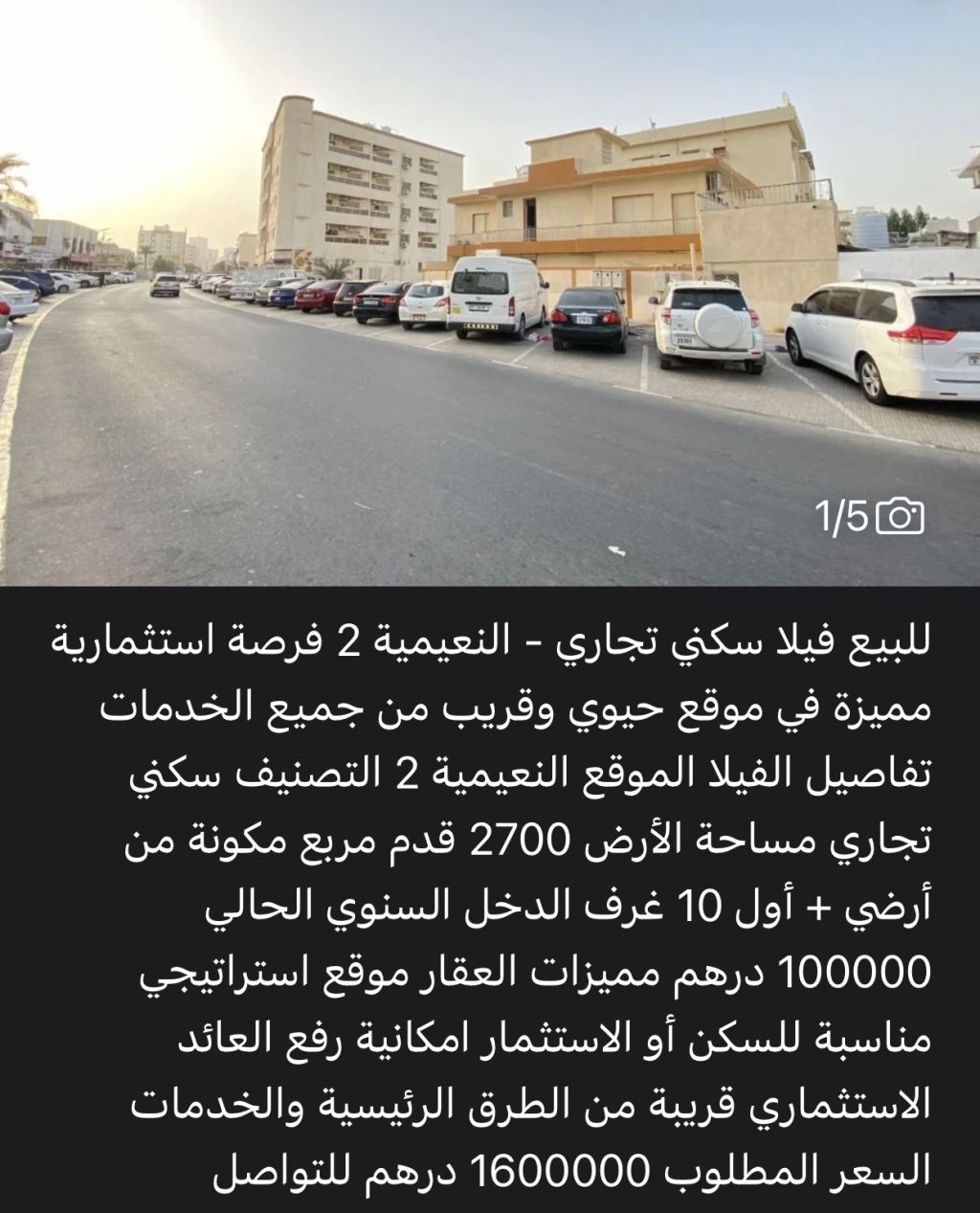
Task: Open the villa listing photo gallery
Action: pos(869,517)
